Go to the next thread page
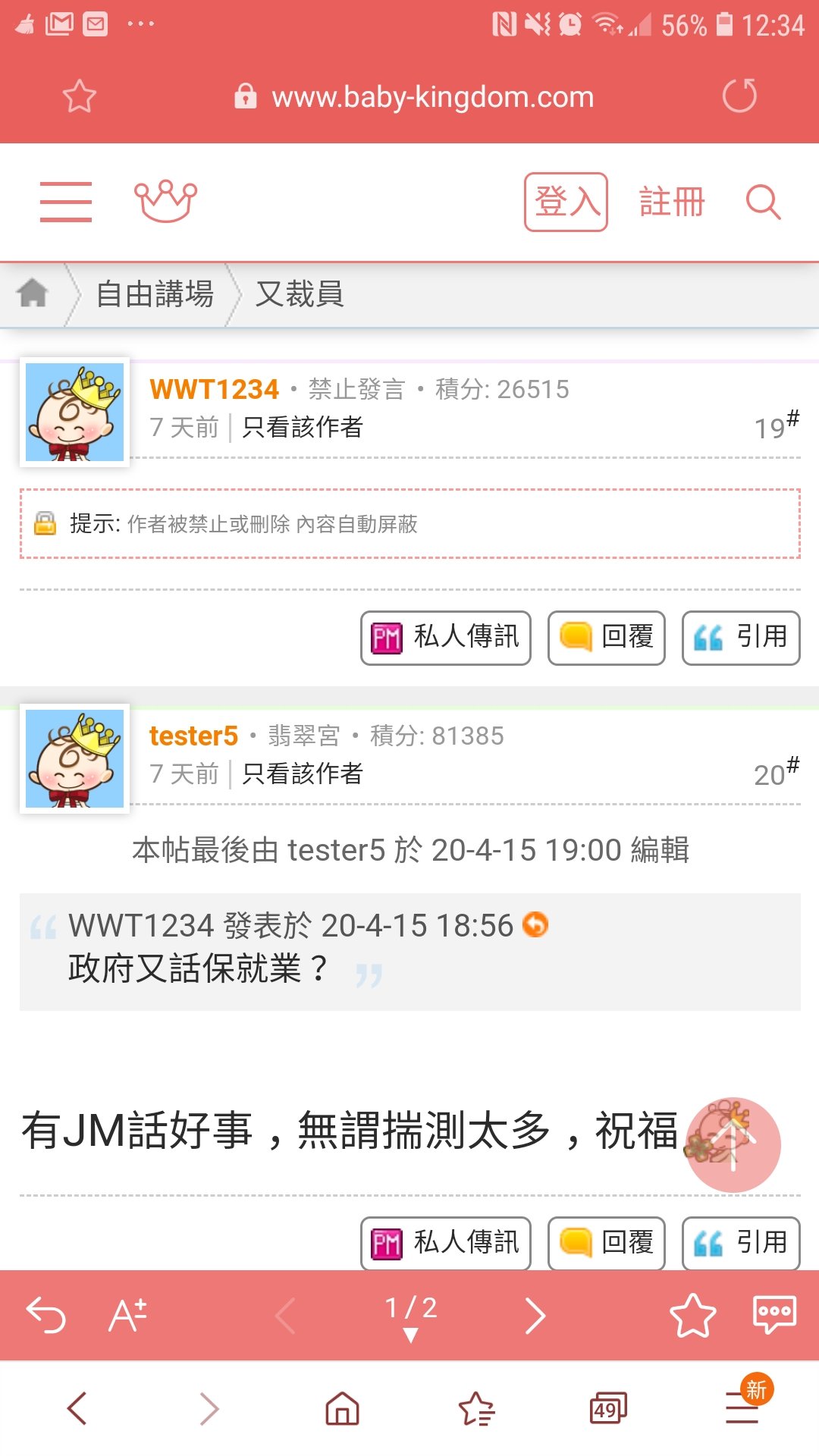This screenshot has width=819, height=1456. [x=535, y=1316]
